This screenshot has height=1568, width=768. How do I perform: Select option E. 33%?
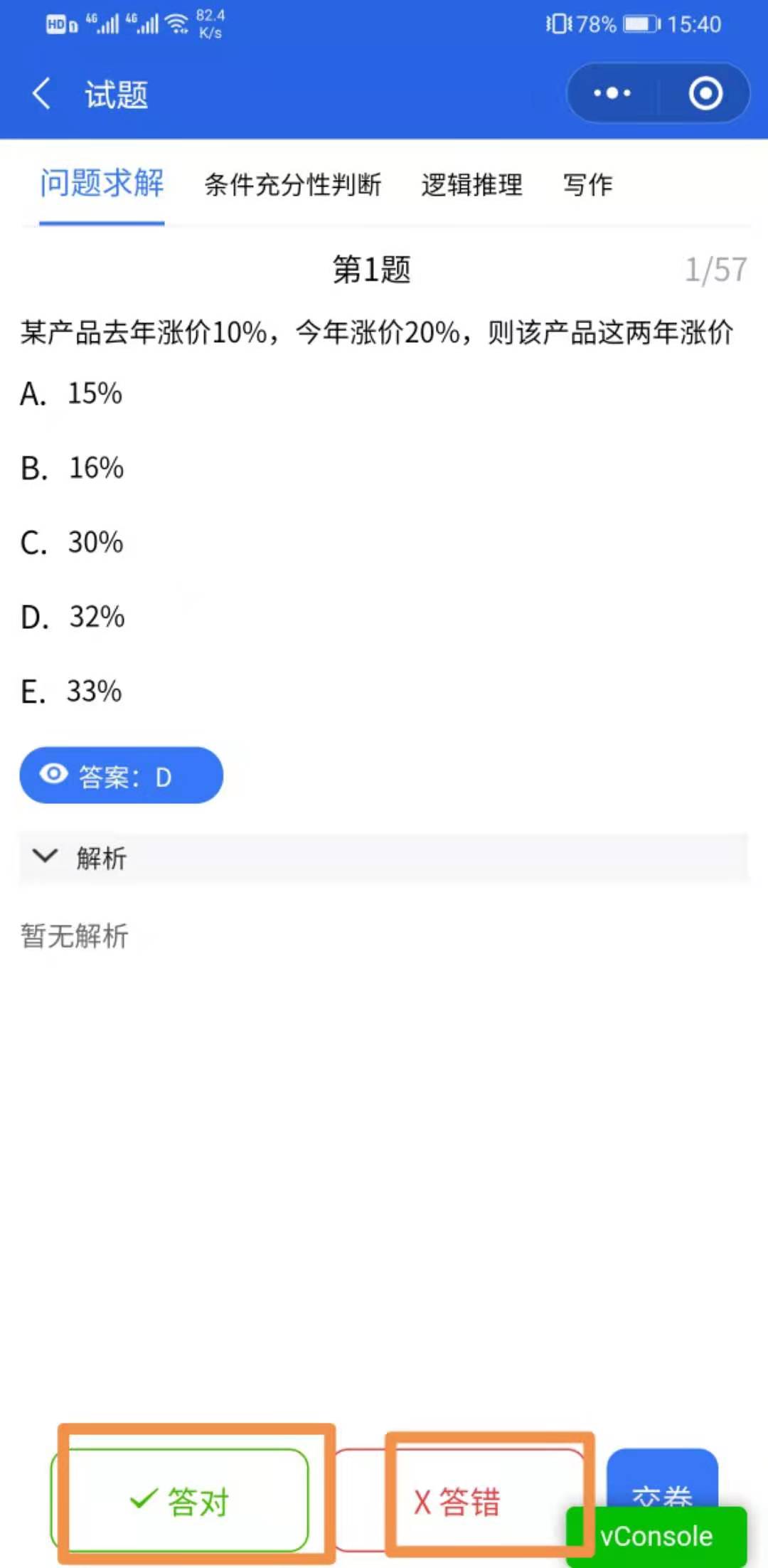[x=71, y=692]
